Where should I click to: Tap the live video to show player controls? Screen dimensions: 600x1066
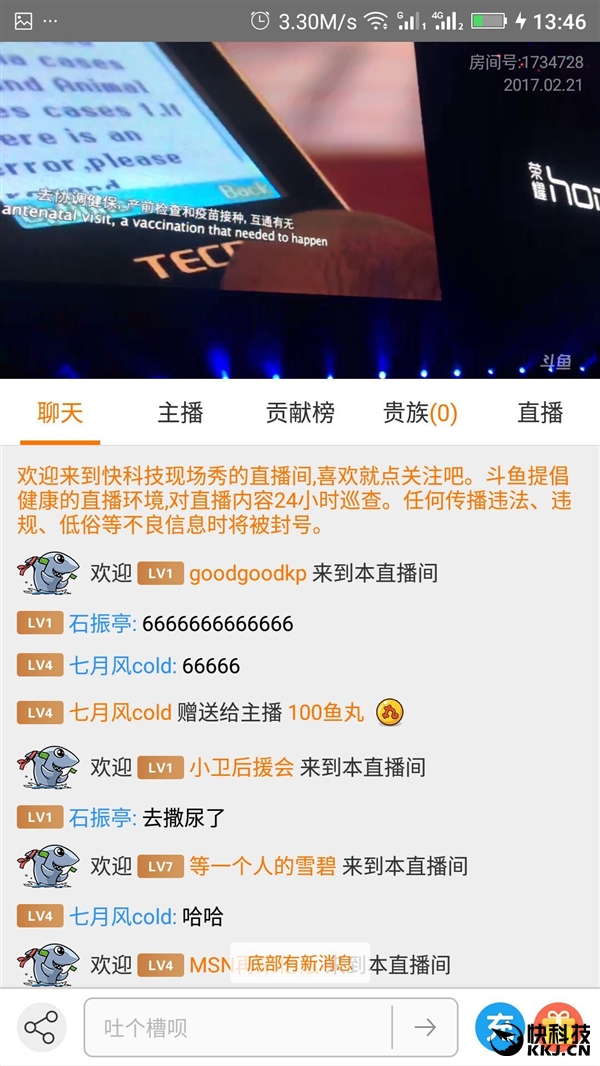(300, 210)
